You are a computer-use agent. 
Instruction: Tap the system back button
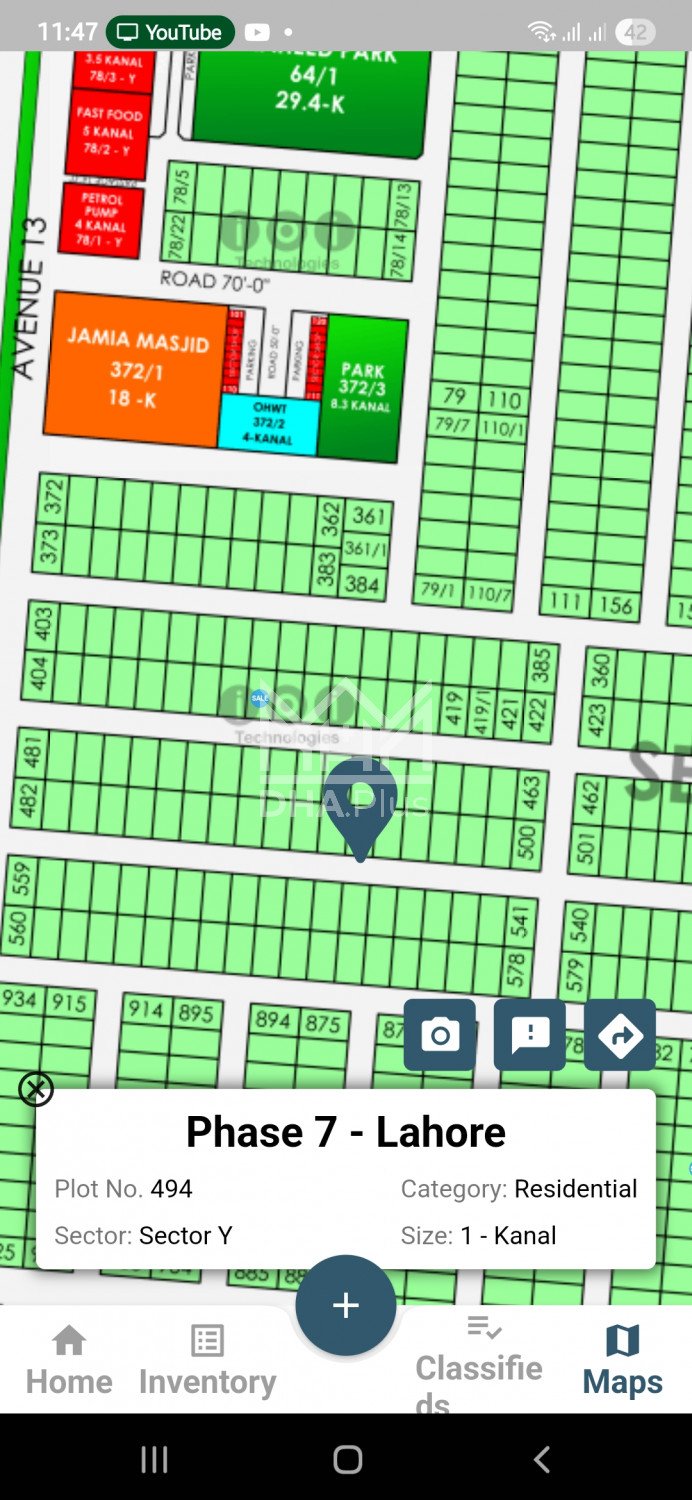(541, 1460)
